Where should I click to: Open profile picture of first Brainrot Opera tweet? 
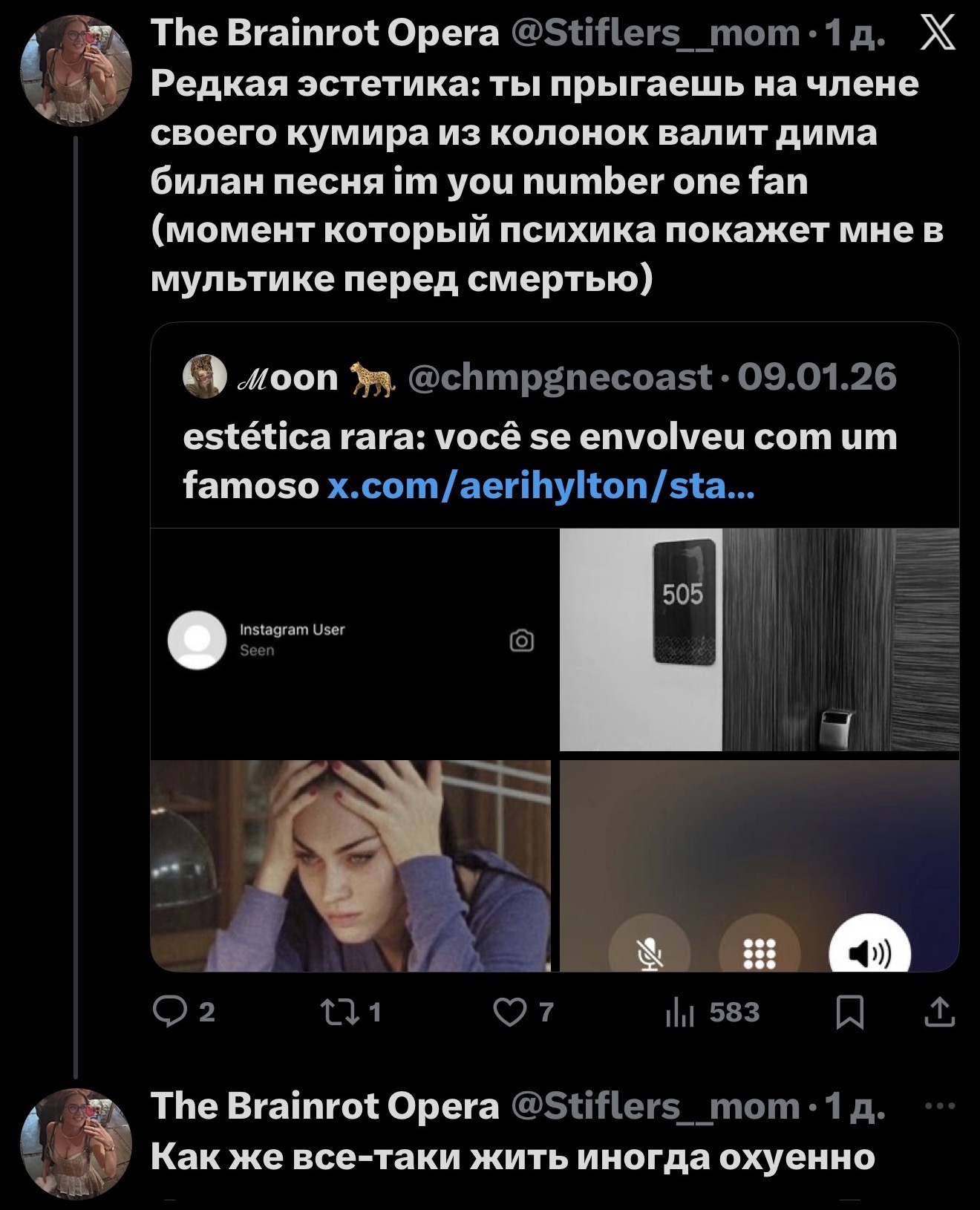point(76,71)
